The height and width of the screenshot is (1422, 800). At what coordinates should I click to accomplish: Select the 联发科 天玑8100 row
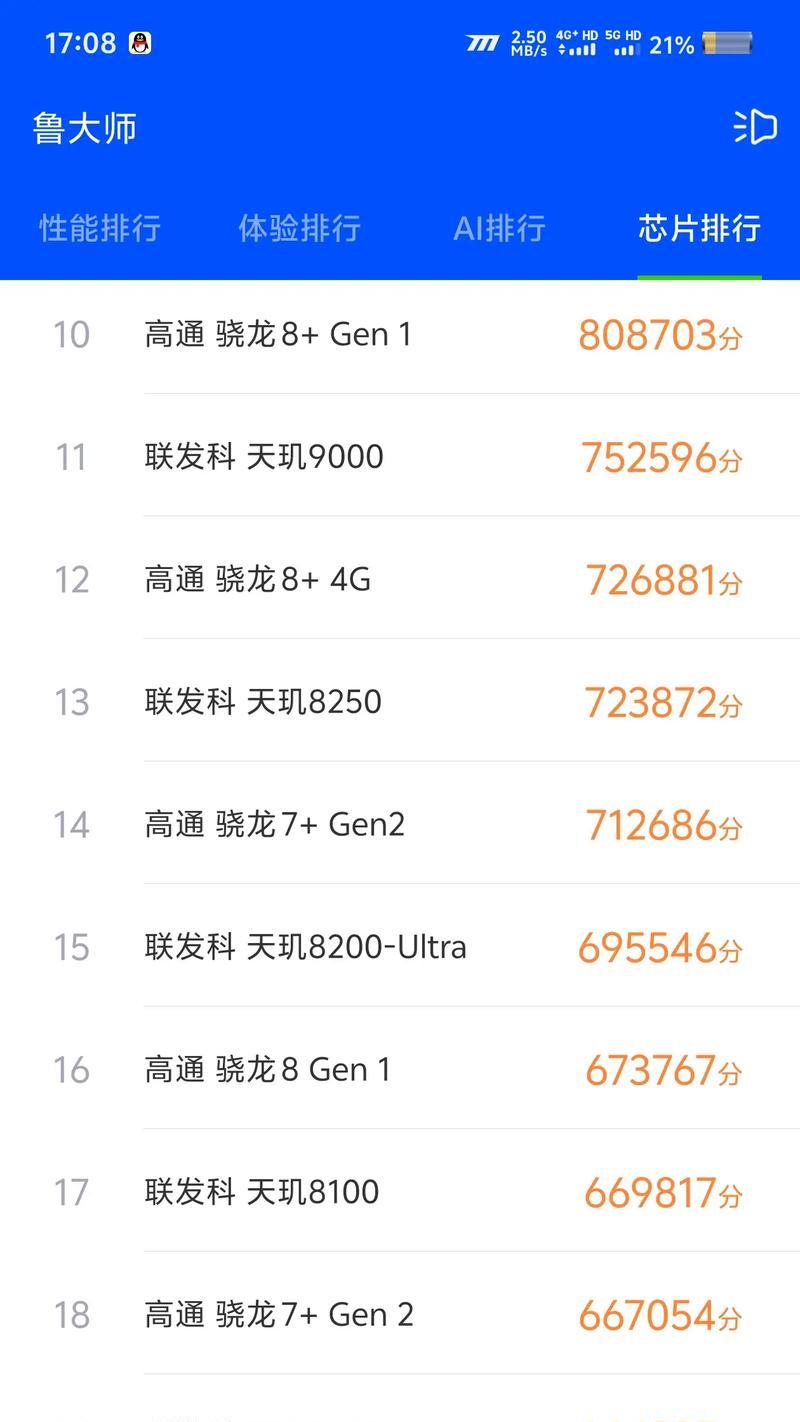pyautogui.click(x=400, y=1191)
